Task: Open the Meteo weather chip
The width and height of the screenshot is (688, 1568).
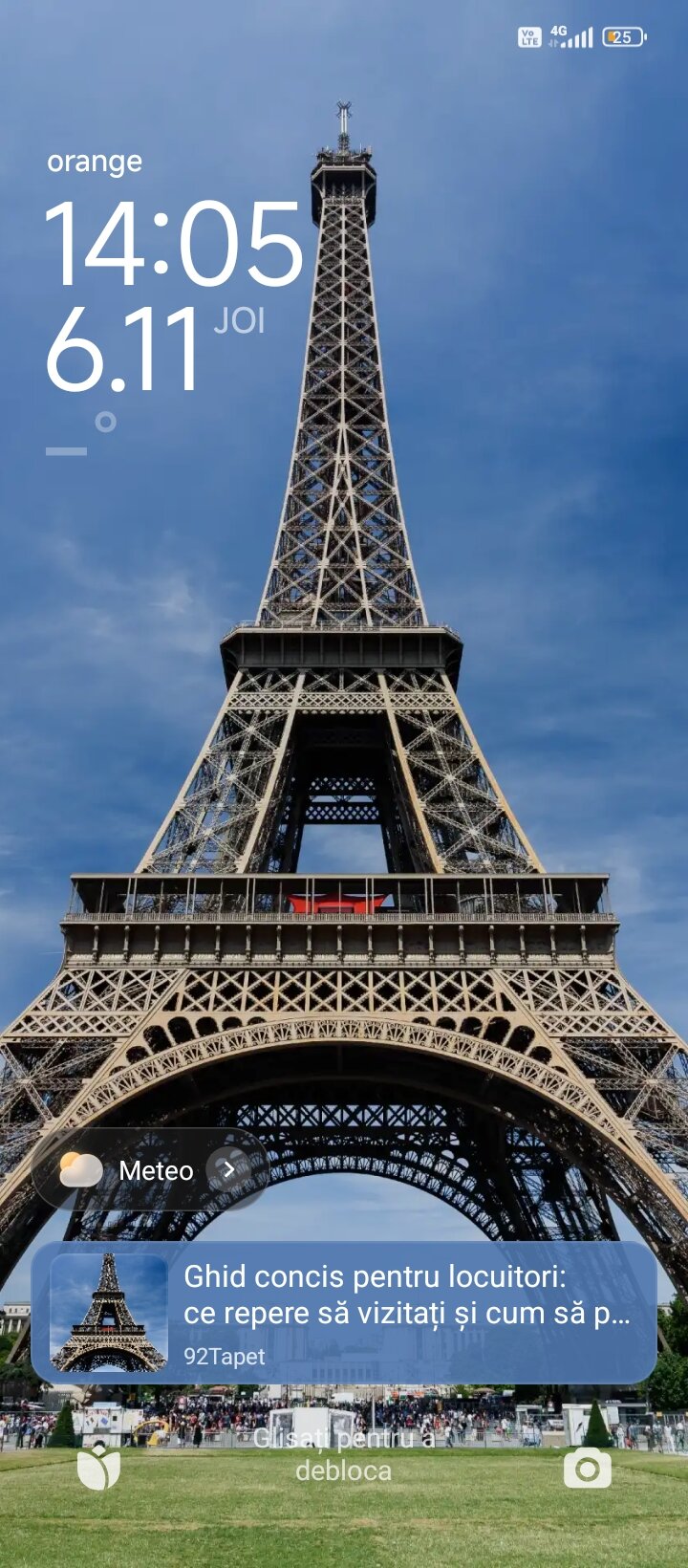Action: 151,1170
